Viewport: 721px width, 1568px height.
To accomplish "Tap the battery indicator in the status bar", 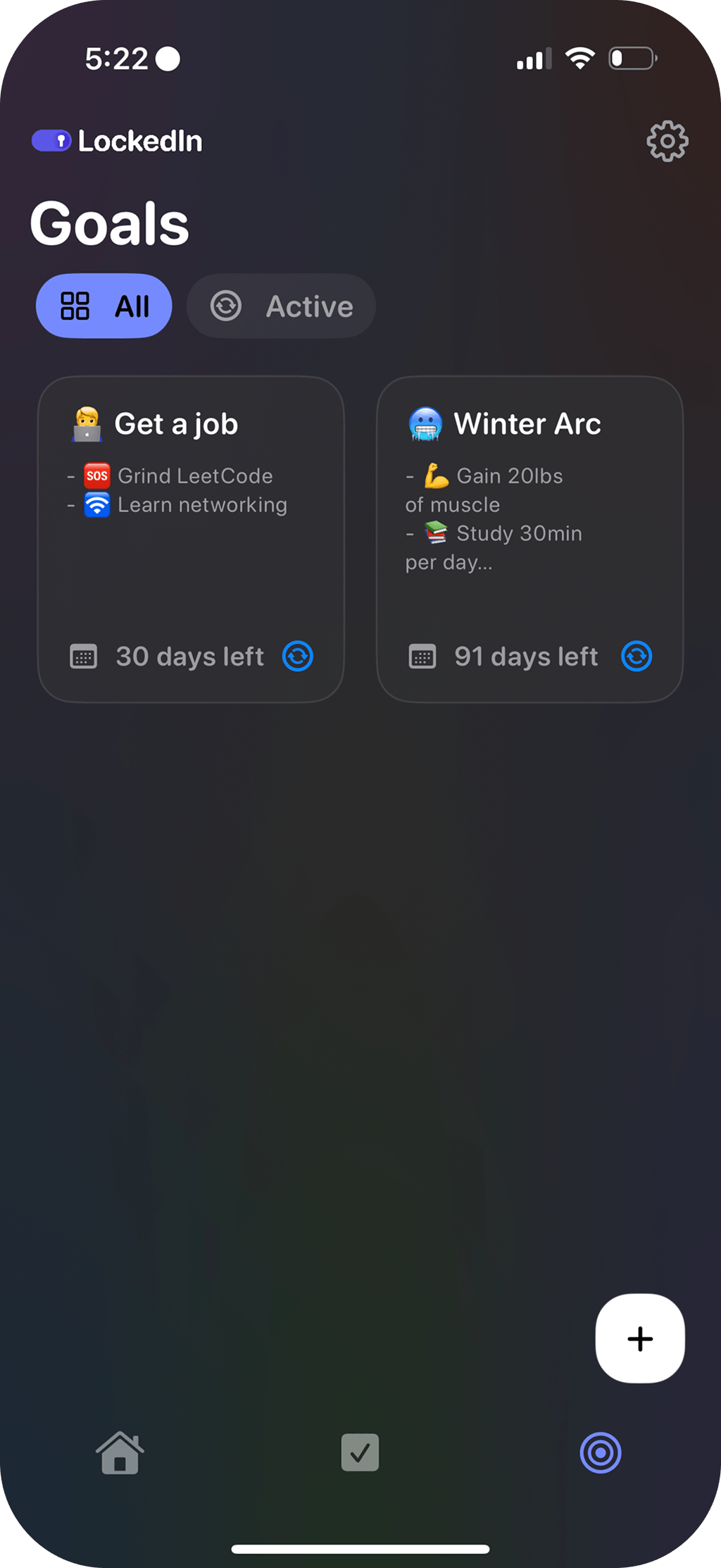I will click(x=632, y=58).
